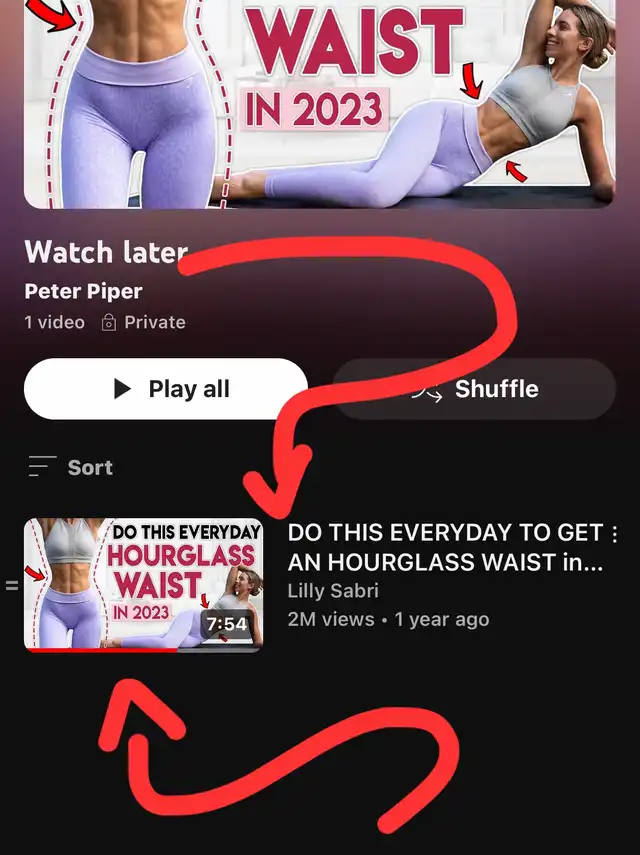Open the Hourglass Waist video thumbnail
This screenshot has height=855, width=640.
click(x=143, y=584)
